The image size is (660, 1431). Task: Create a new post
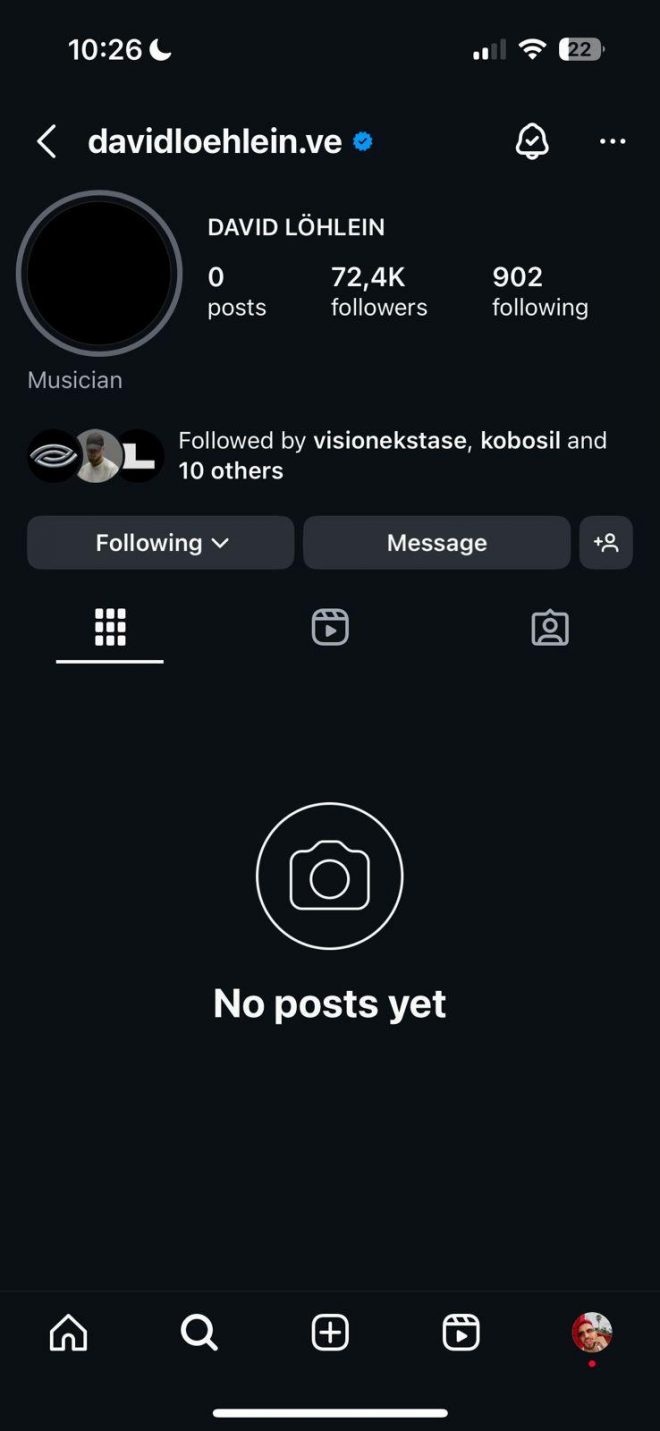point(330,1333)
